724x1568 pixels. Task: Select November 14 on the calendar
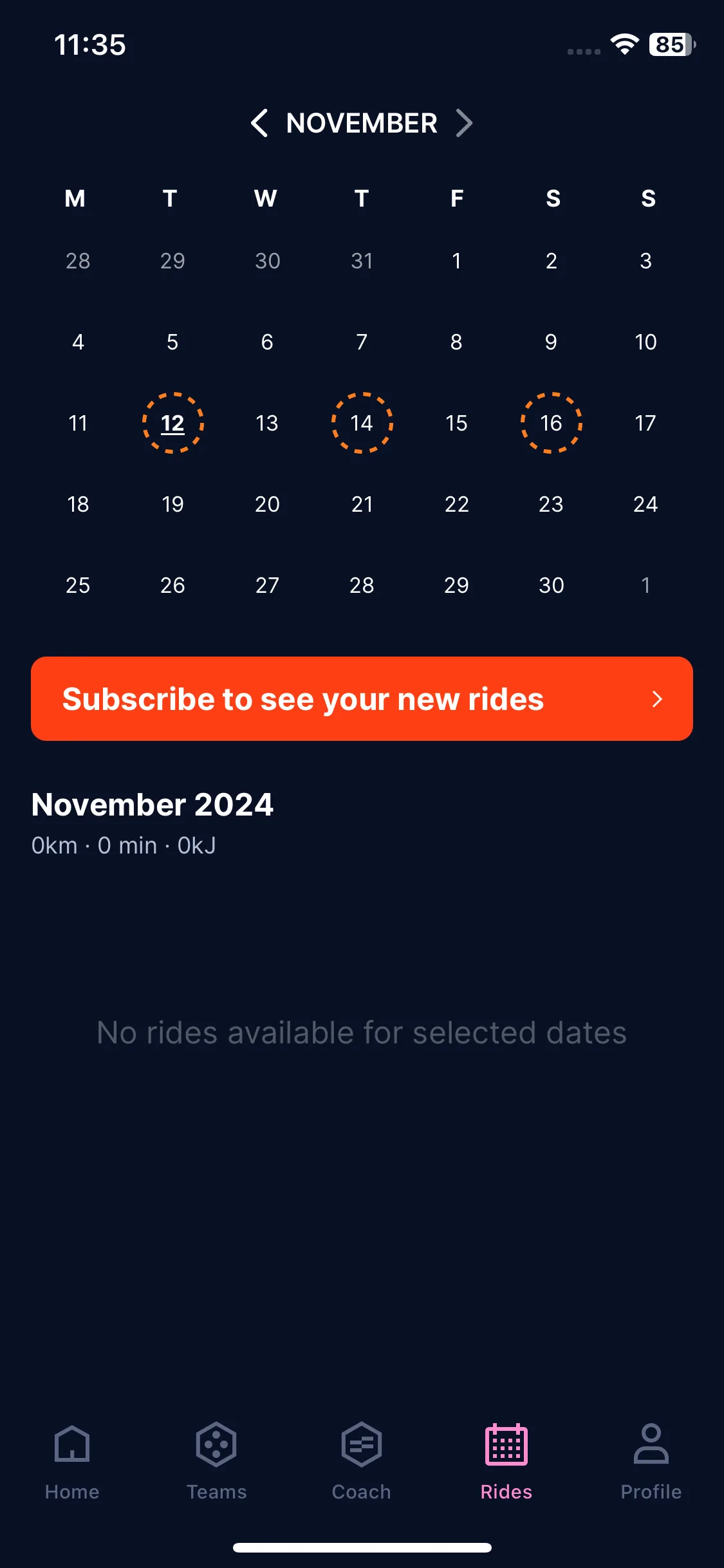click(362, 423)
